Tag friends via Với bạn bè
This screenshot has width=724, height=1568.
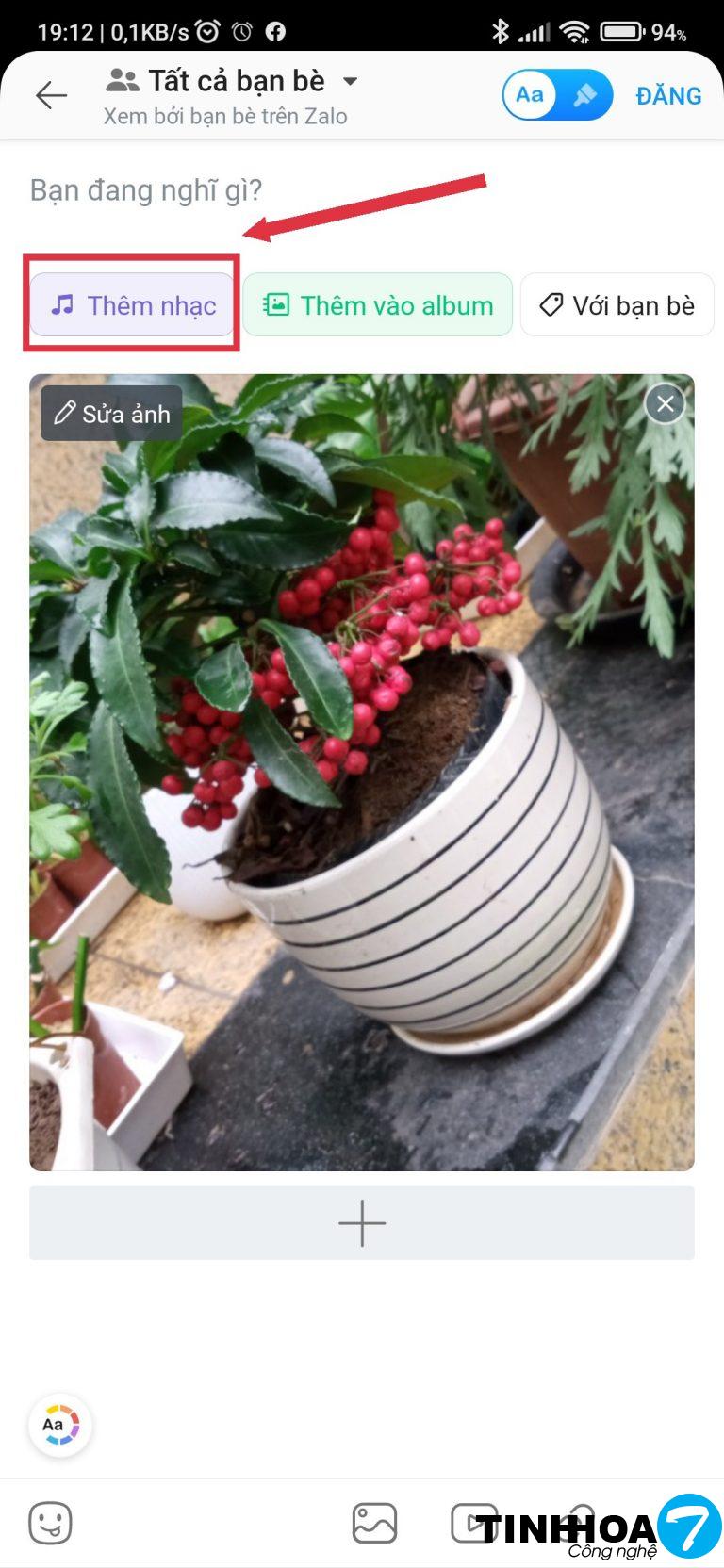pos(617,305)
